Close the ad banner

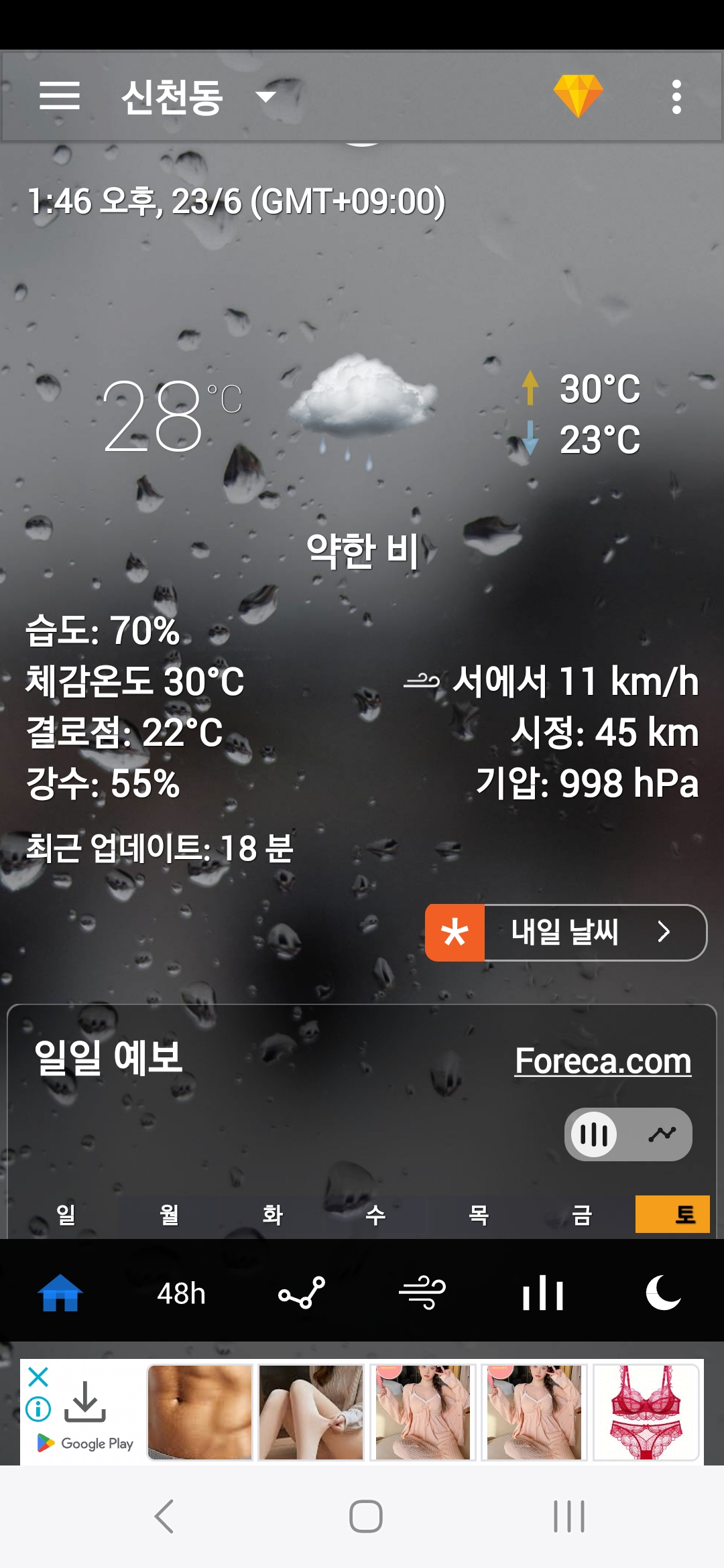pyautogui.click(x=38, y=1377)
